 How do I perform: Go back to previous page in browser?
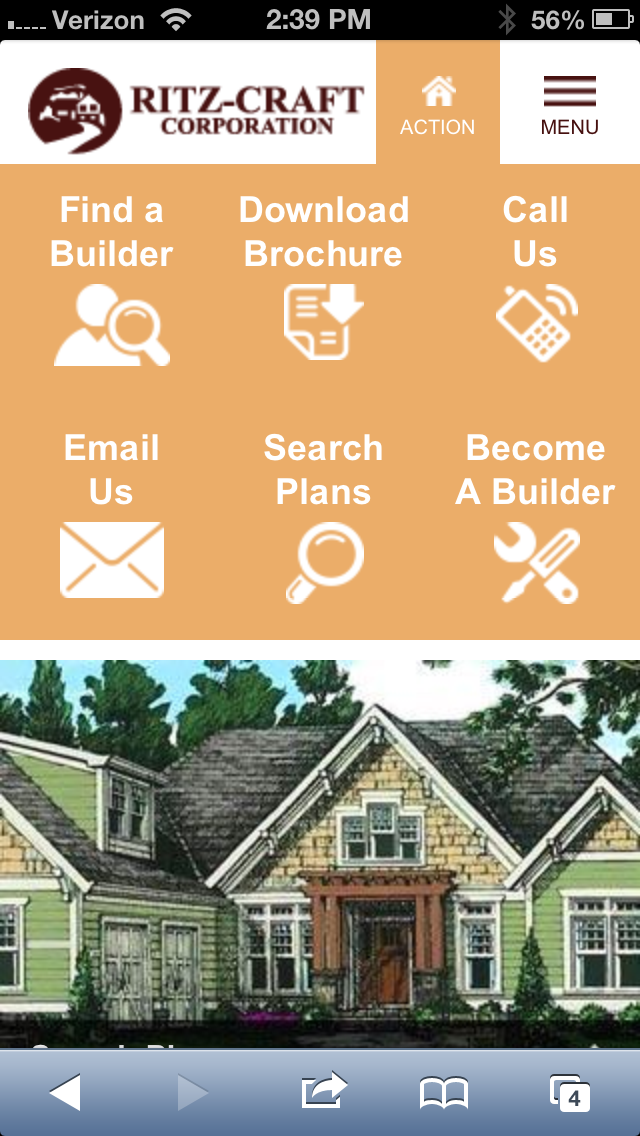65,1093
